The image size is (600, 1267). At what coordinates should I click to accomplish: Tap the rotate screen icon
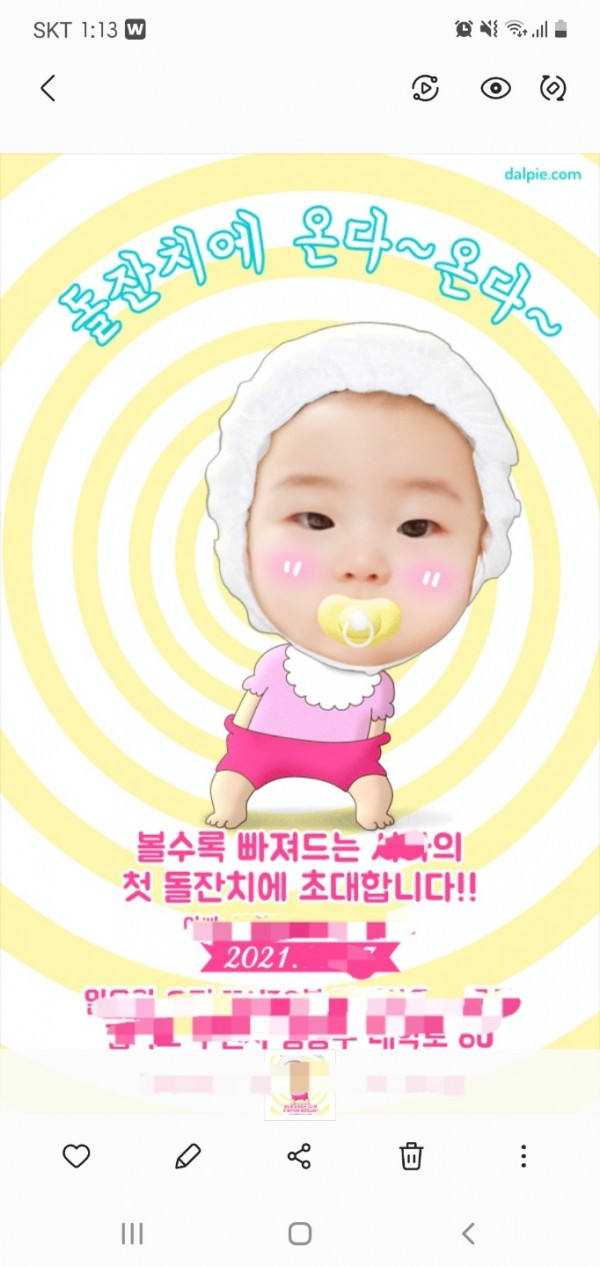[x=553, y=88]
